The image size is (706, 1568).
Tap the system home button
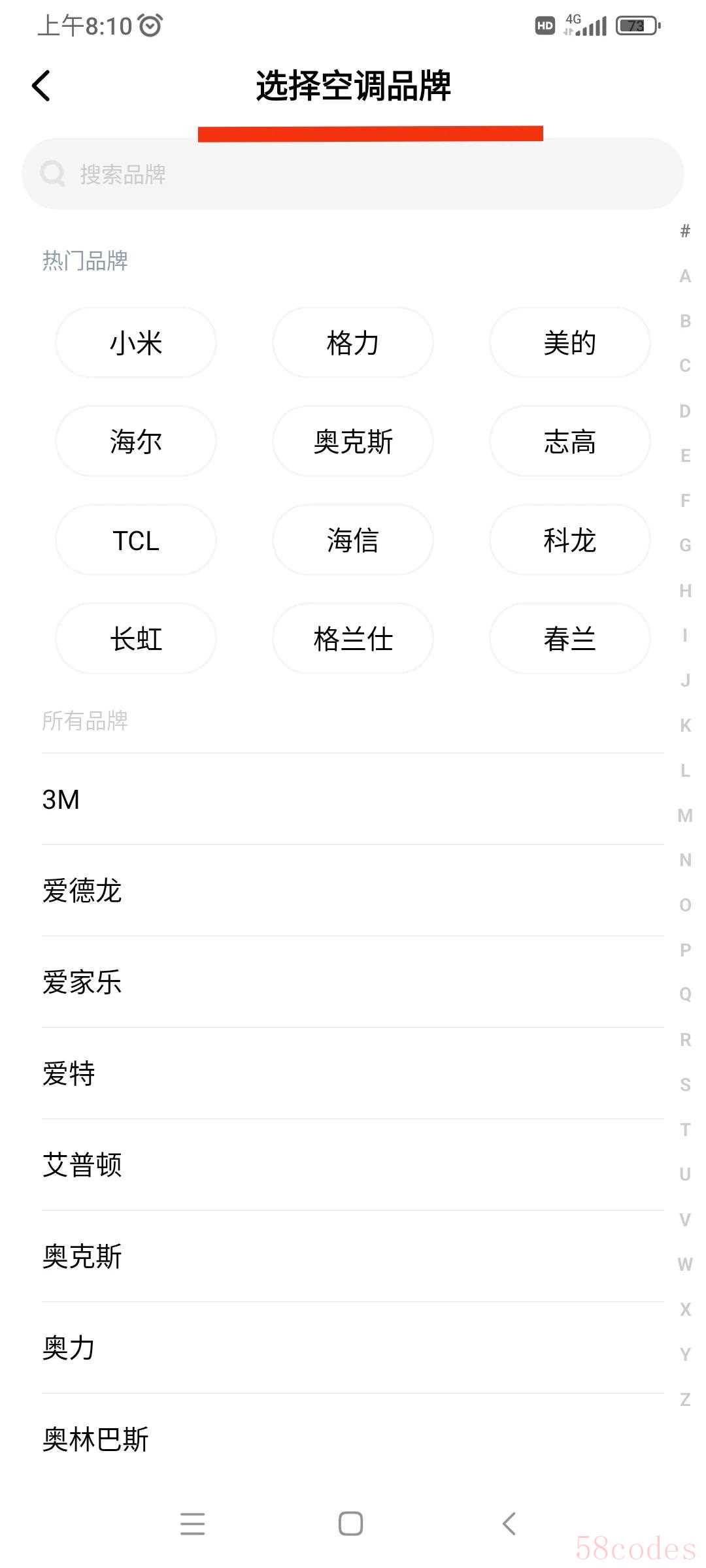point(351,1524)
